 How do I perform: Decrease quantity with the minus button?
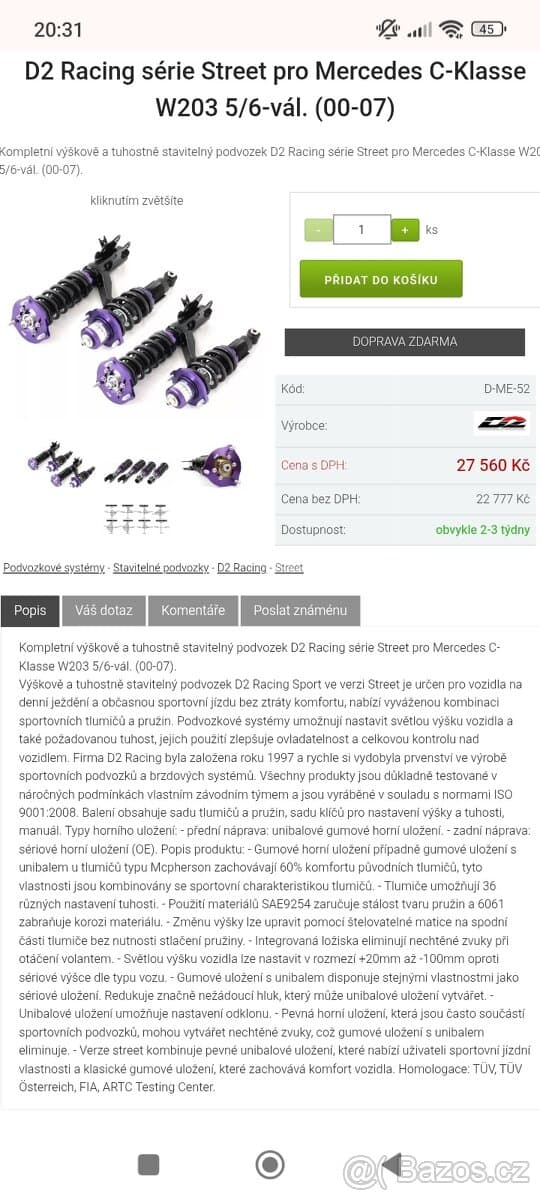click(318, 230)
